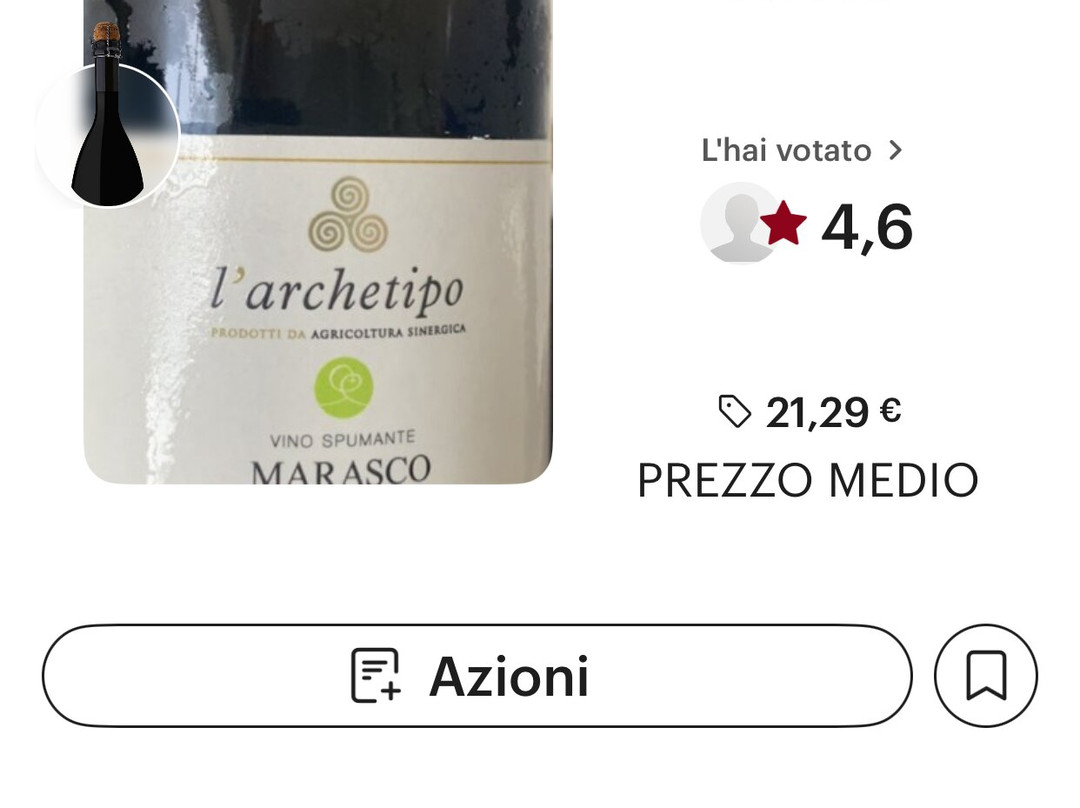Open your rating via L'hai votato
The width and height of the screenshot is (1080, 808).
coord(801,151)
